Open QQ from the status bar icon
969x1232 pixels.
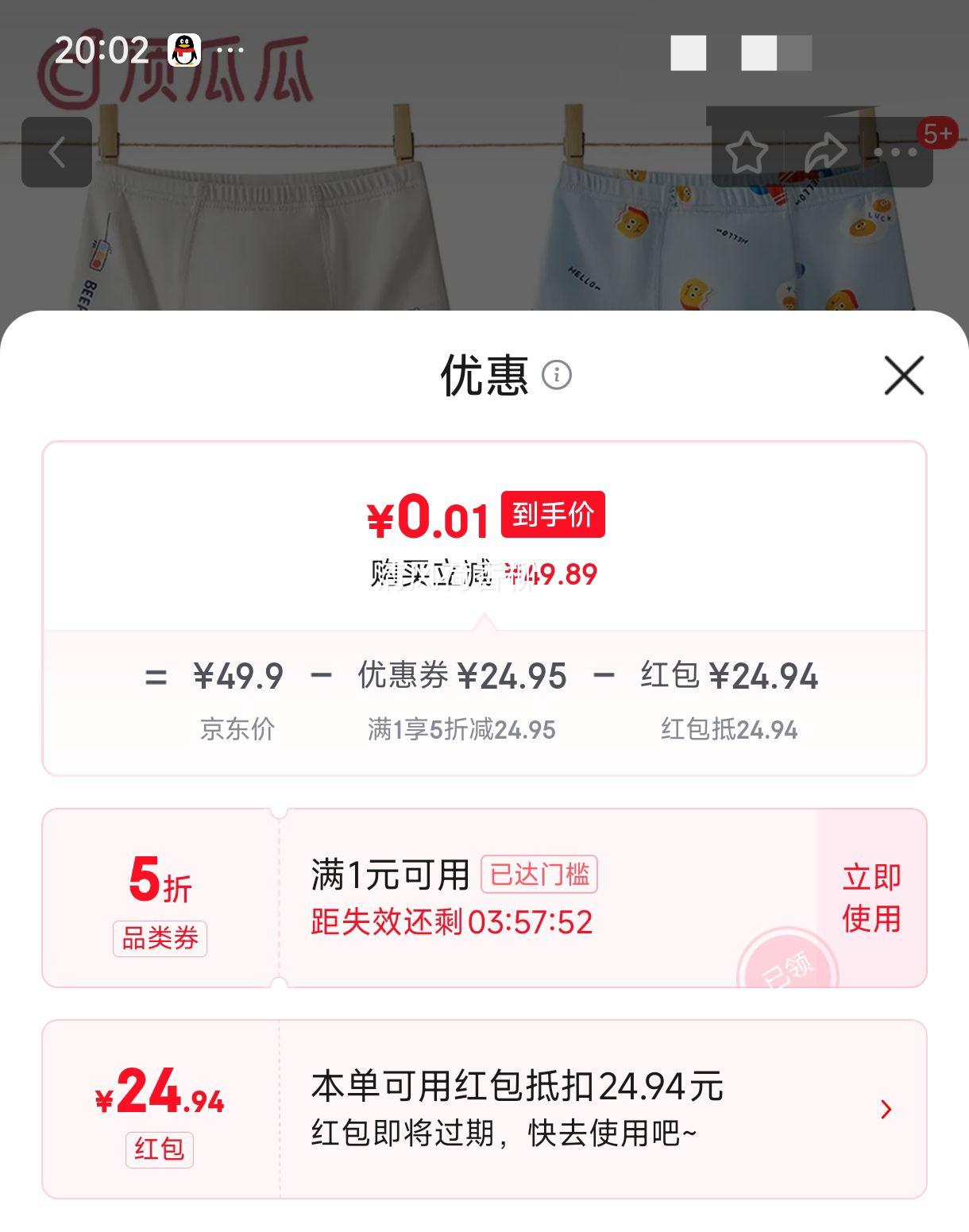184,51
